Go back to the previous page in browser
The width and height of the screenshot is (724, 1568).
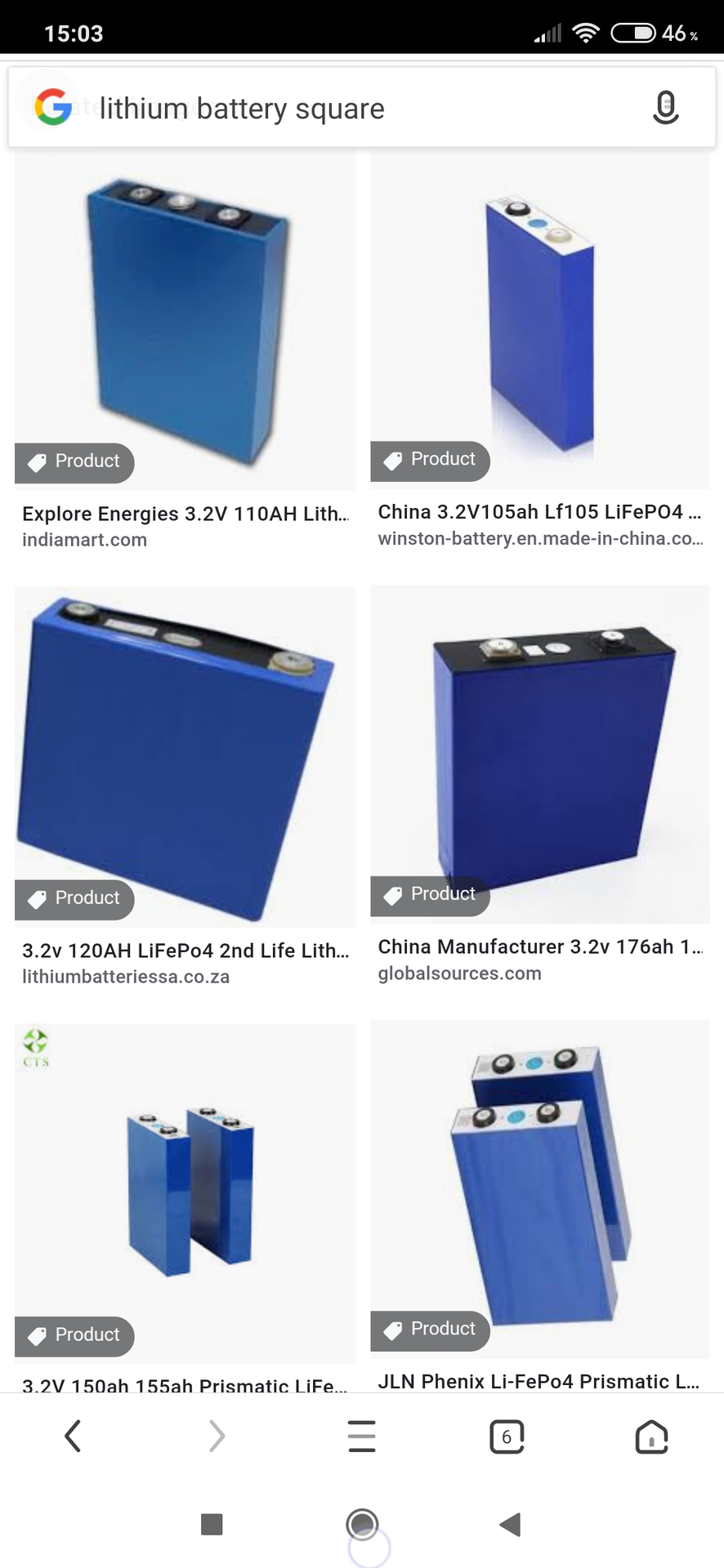pyautogui.click(x=73, y=1436)
